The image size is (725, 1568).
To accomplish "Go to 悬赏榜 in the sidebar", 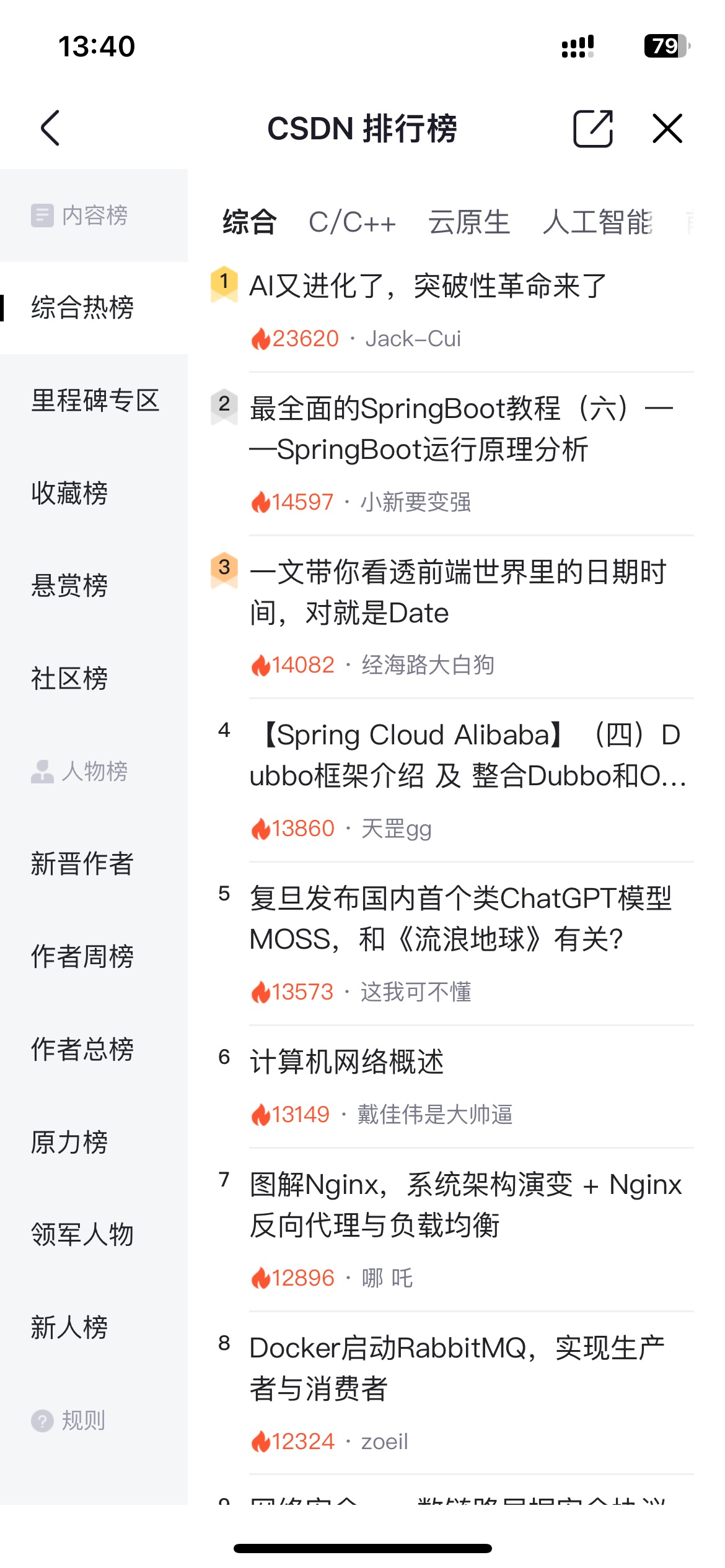I will pyautogui.click(x=69, y=586).
